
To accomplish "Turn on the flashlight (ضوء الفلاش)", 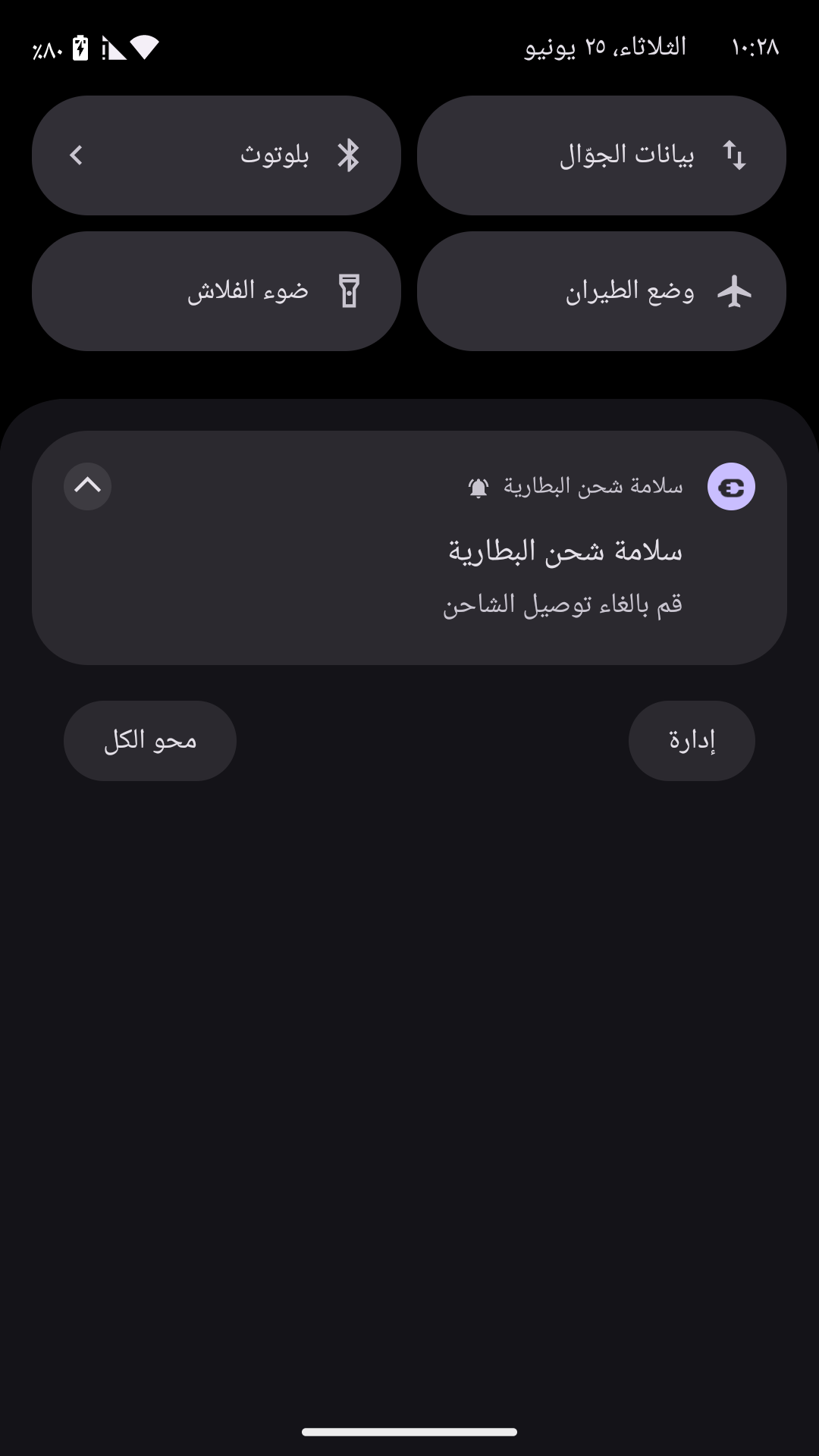I will (216, 291).
